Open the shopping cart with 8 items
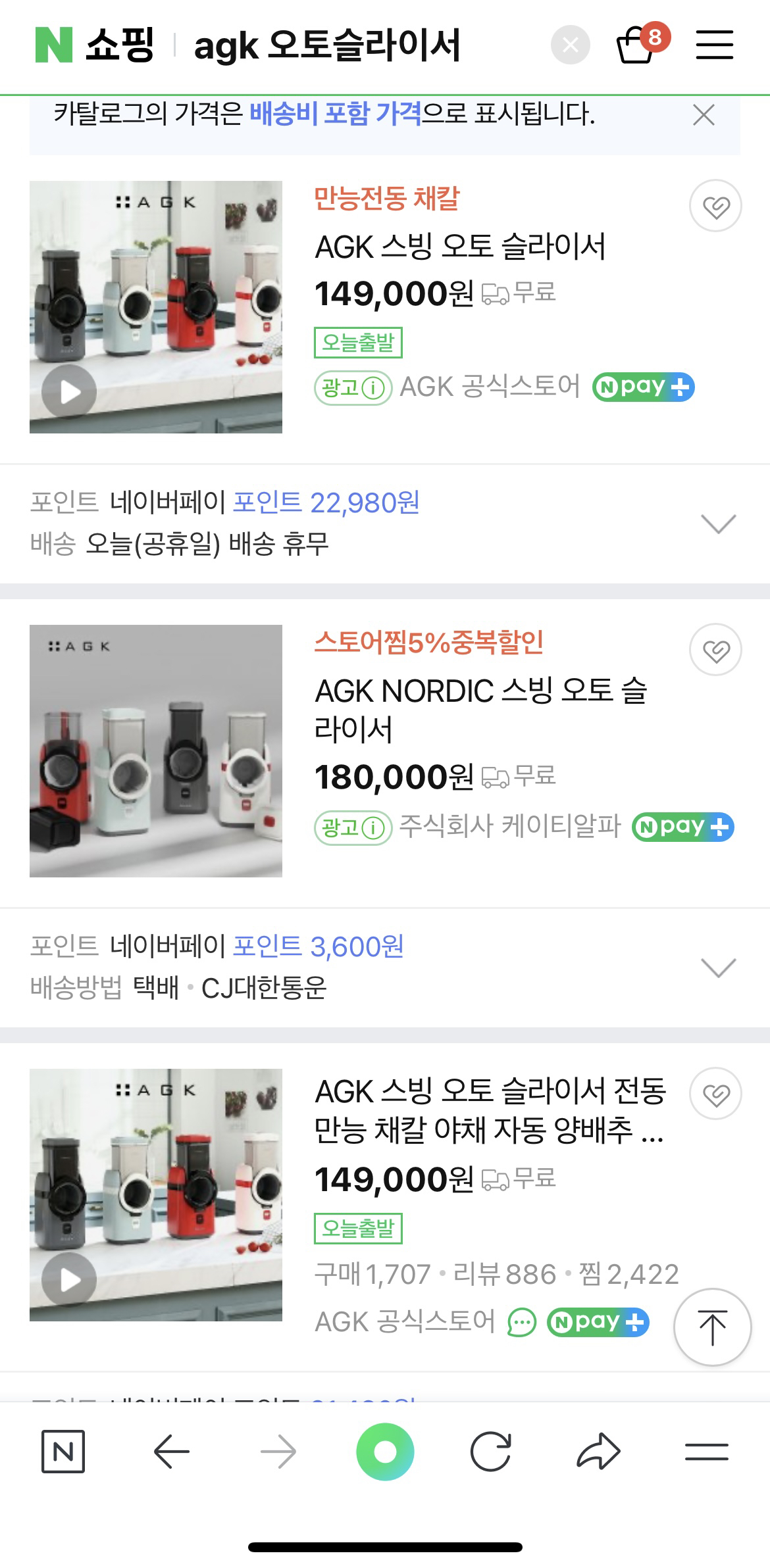 point(636,45)
